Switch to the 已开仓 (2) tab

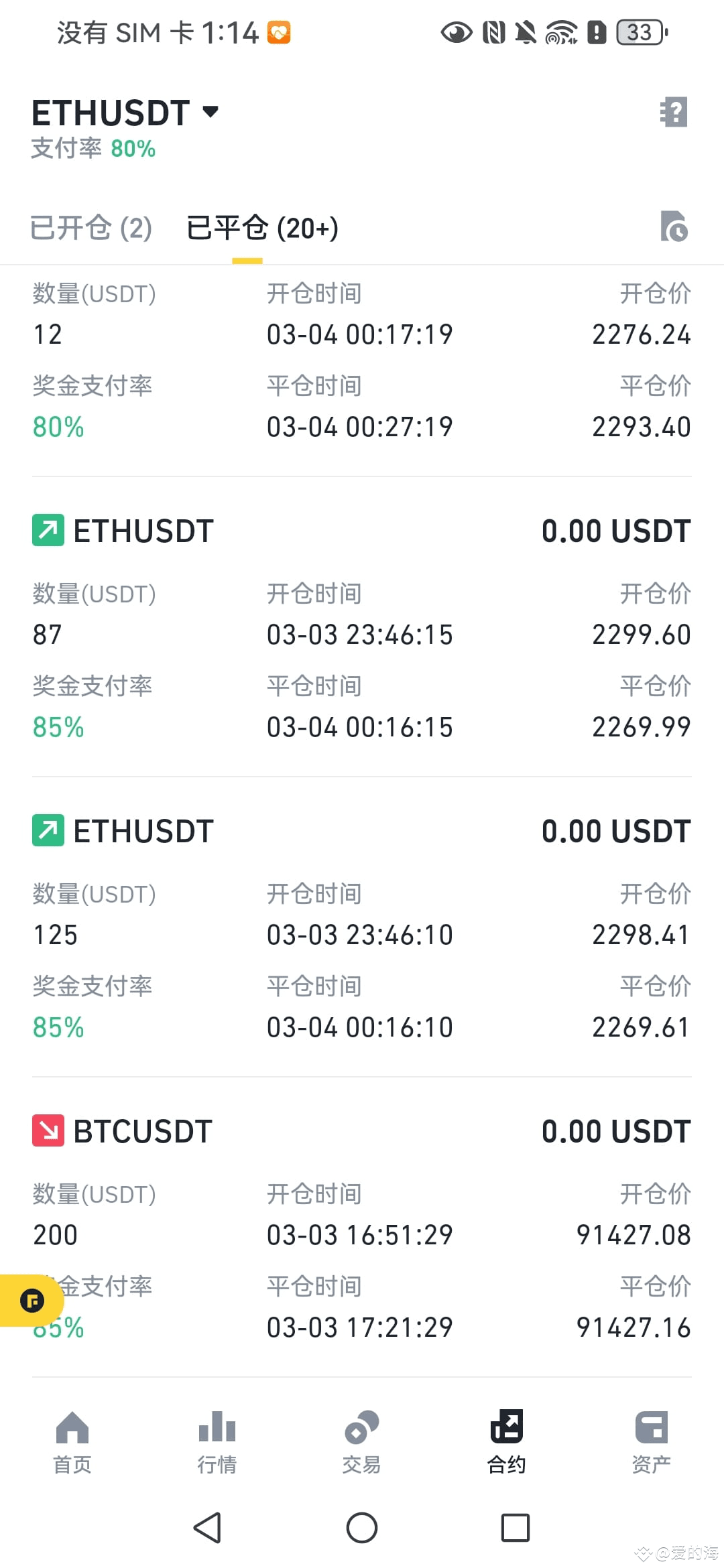(x=91, y=228)
